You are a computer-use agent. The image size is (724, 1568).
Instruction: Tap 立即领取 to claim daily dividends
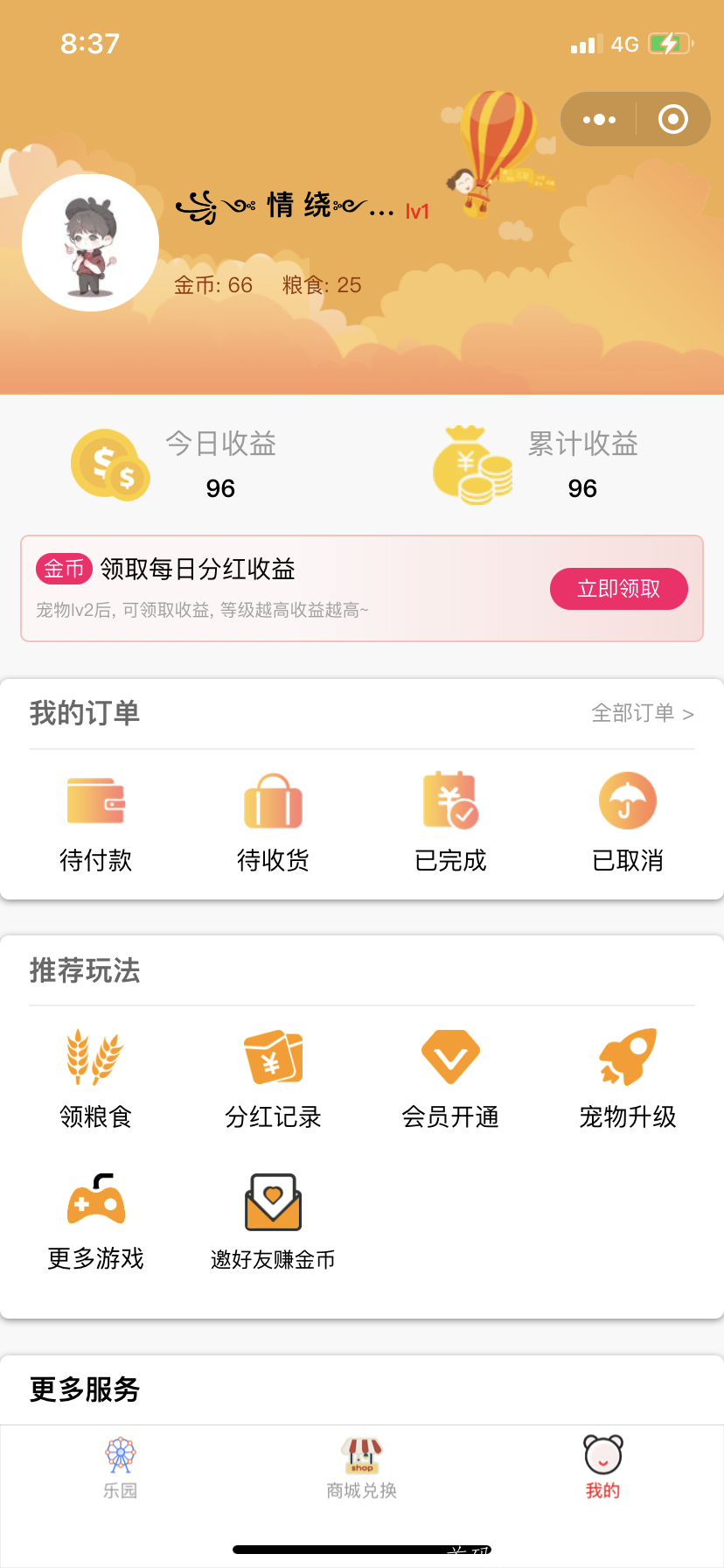click(x=618, y=589)
